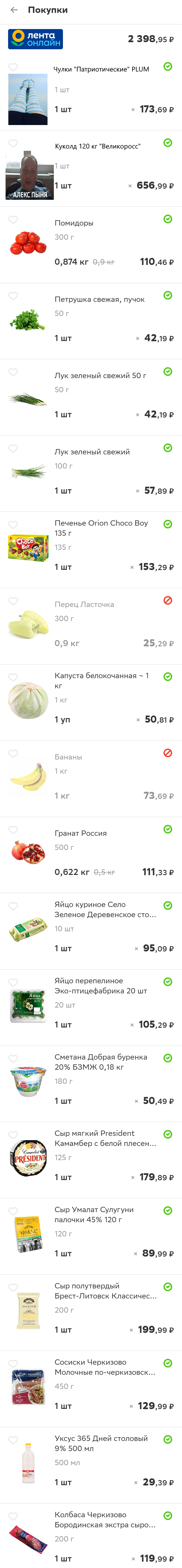Open the Лук зеленый свежий 50 г item
182x1568 pixels.
(100, 376)
